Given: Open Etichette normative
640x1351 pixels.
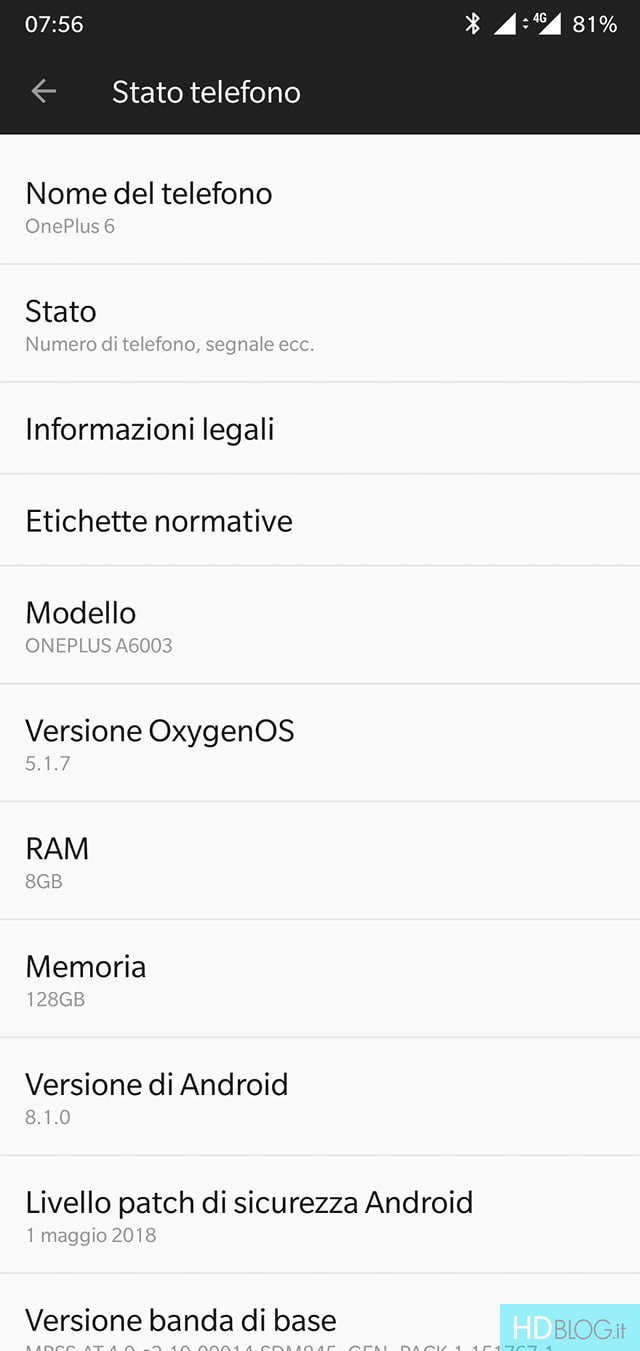Looking at the screenshot, I should point(320,520).
